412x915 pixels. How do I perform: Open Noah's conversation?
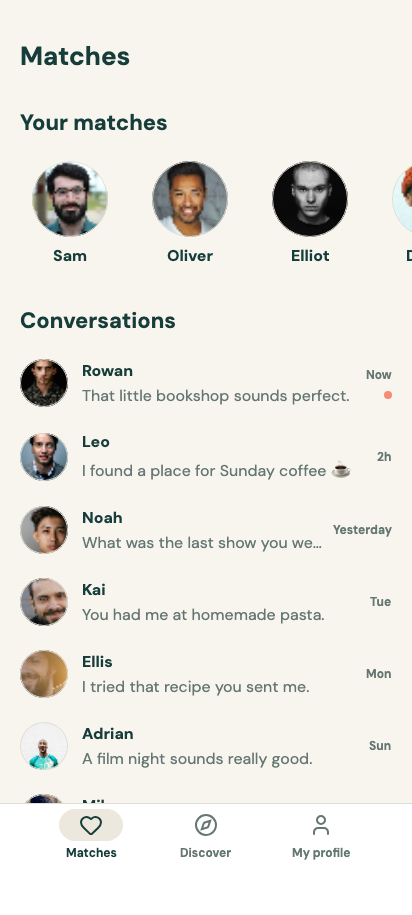point(206,529)
